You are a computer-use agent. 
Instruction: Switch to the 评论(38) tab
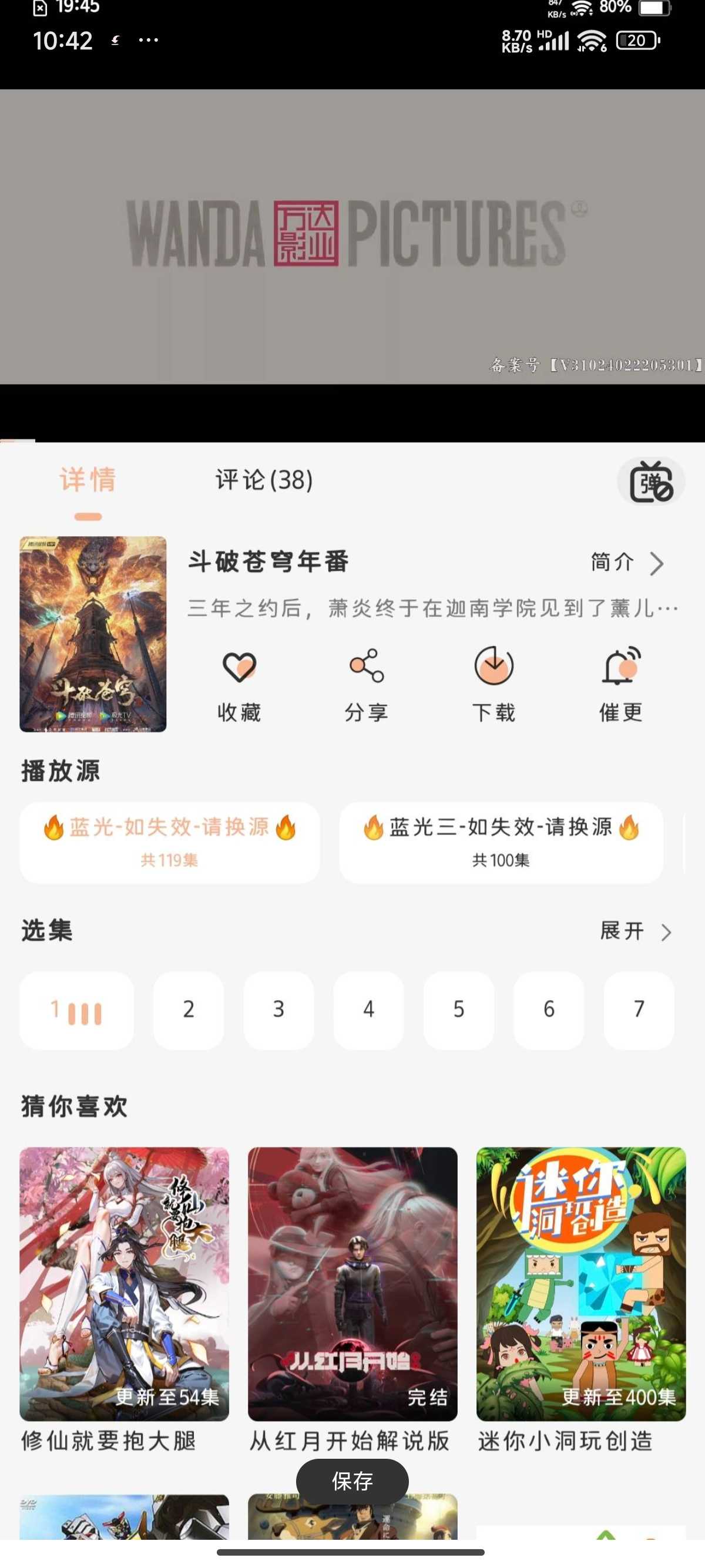264,480
